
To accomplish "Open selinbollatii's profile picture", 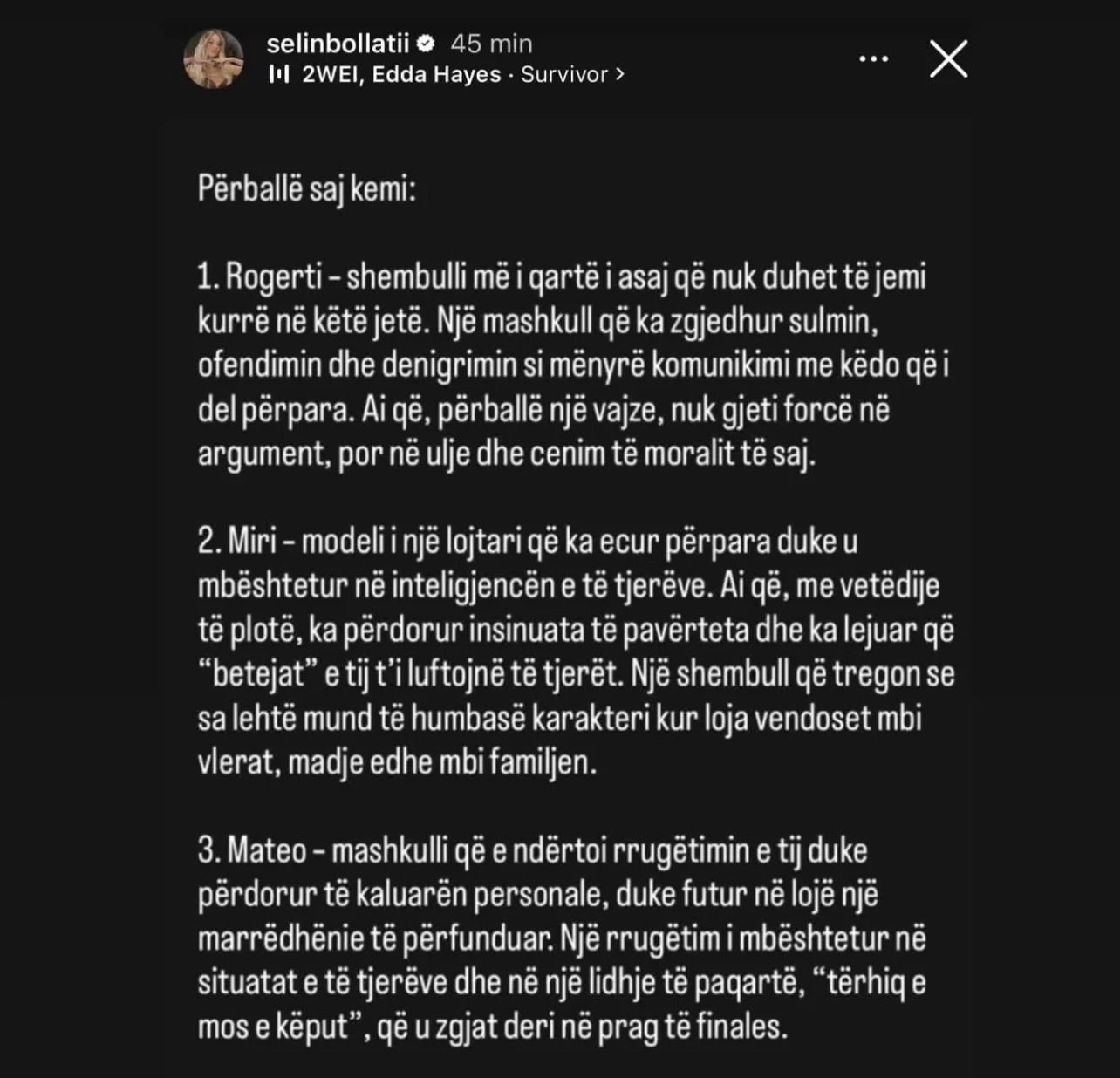I will tap(214, 59).
